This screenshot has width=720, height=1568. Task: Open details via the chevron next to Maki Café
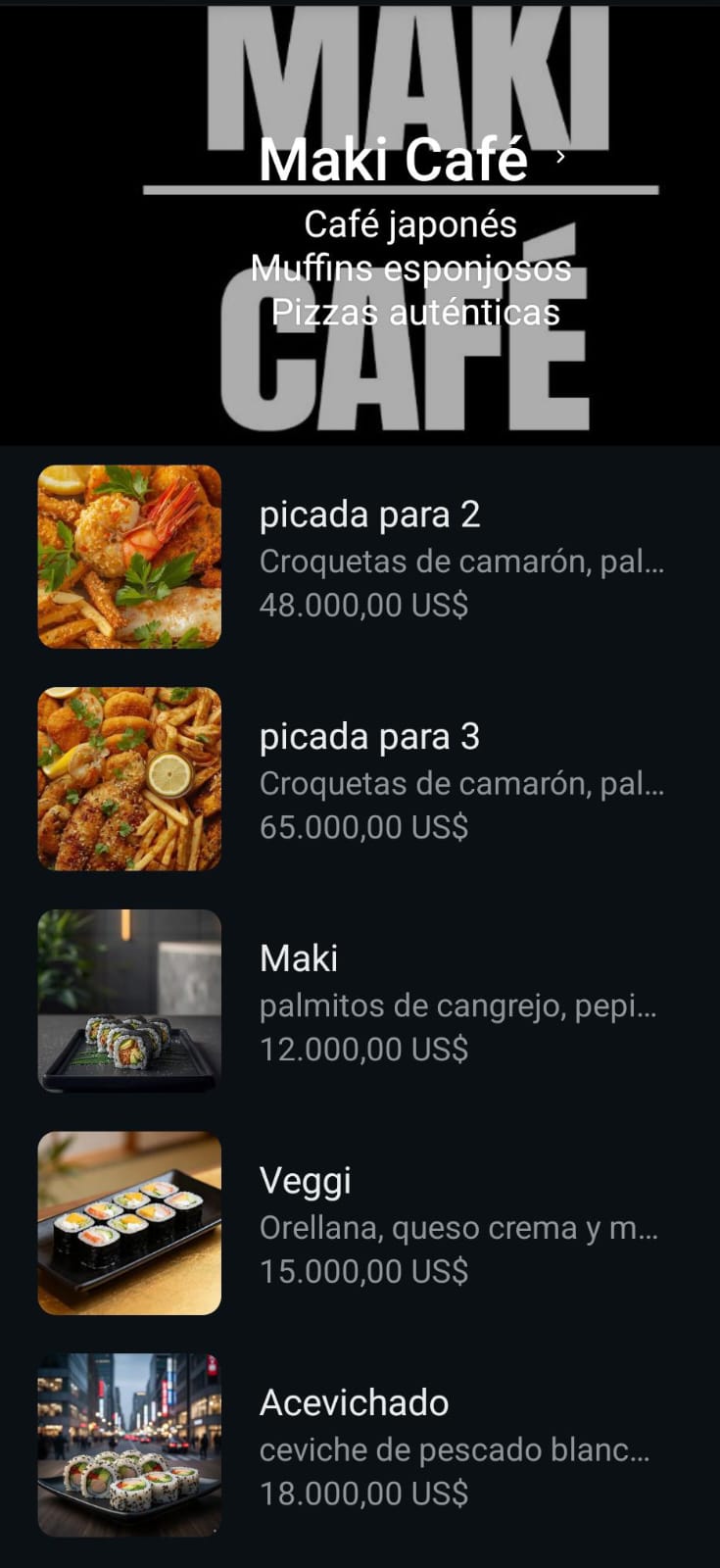(x=560, y=159)
